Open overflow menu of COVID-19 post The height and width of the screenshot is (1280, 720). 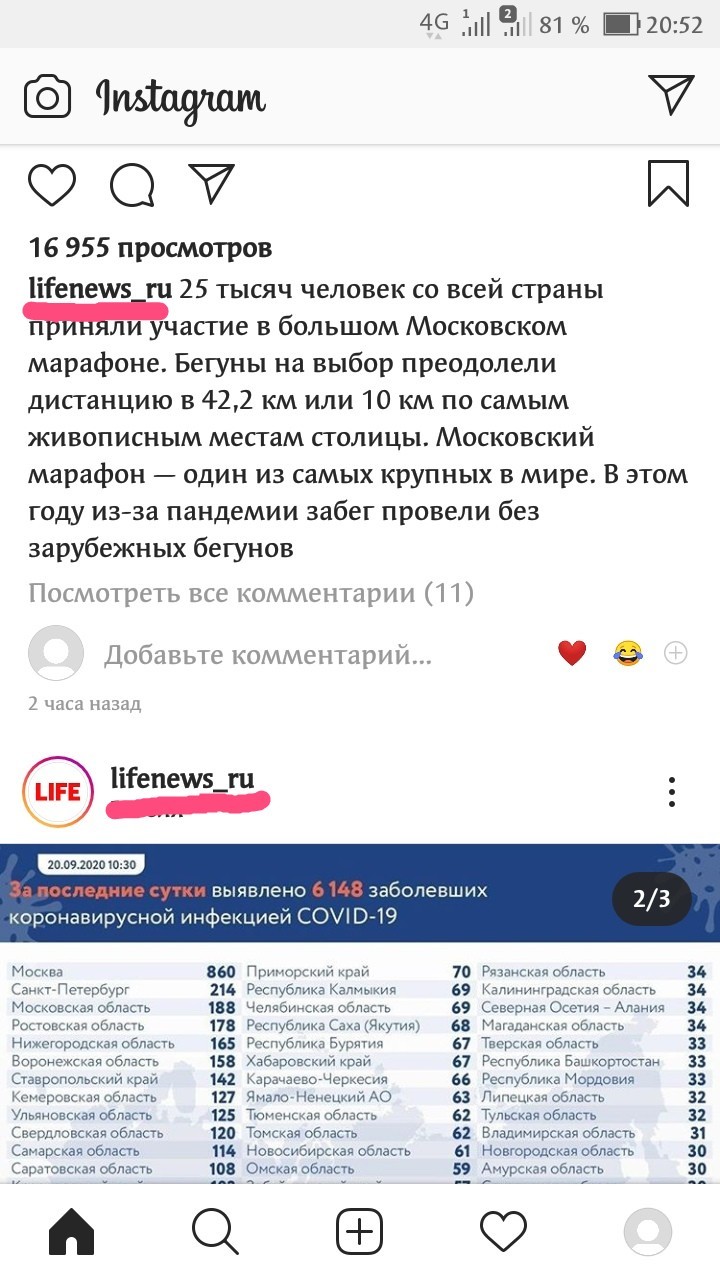point(673,791)
